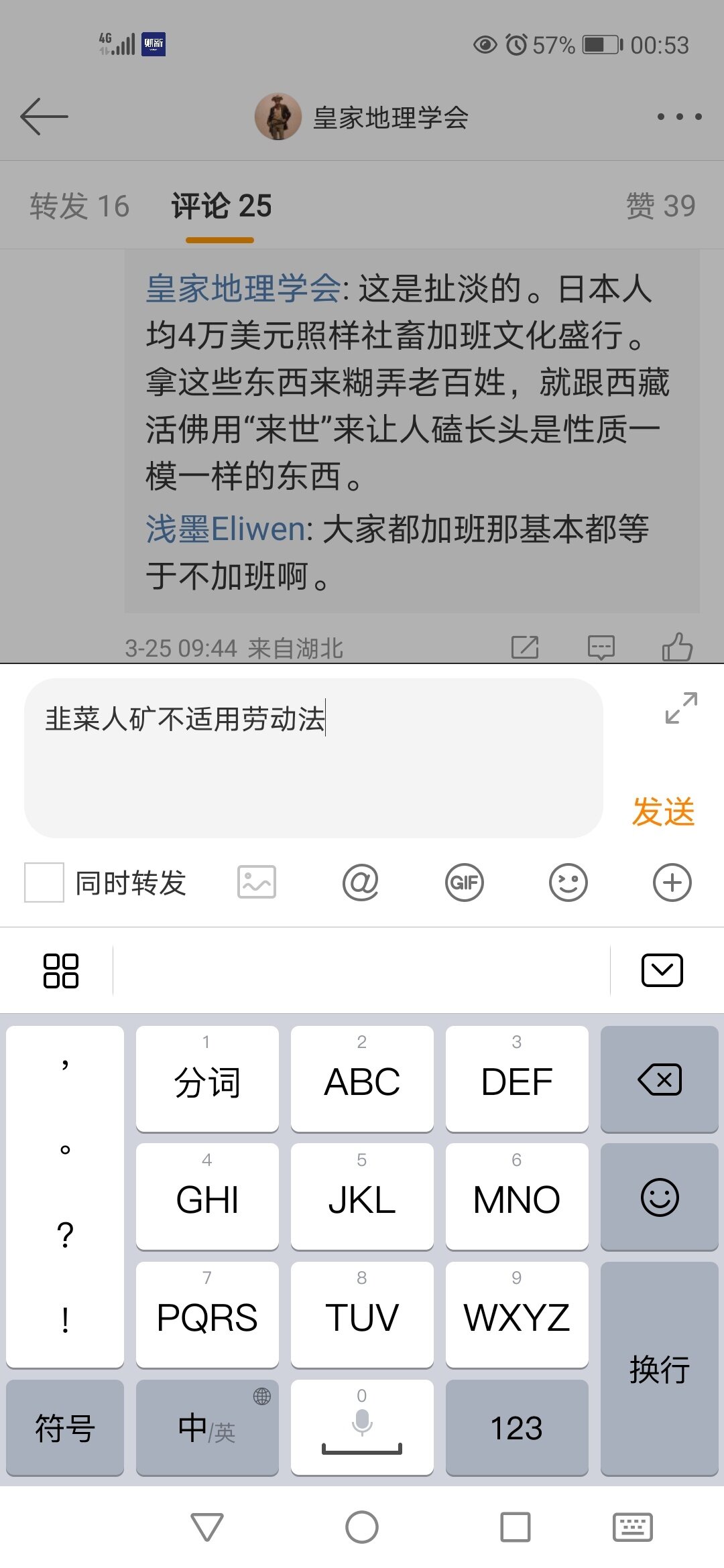Delete a character with backspace
Image resolution: width=724 pixels, height=1568 pixels.
point(660,1080)
